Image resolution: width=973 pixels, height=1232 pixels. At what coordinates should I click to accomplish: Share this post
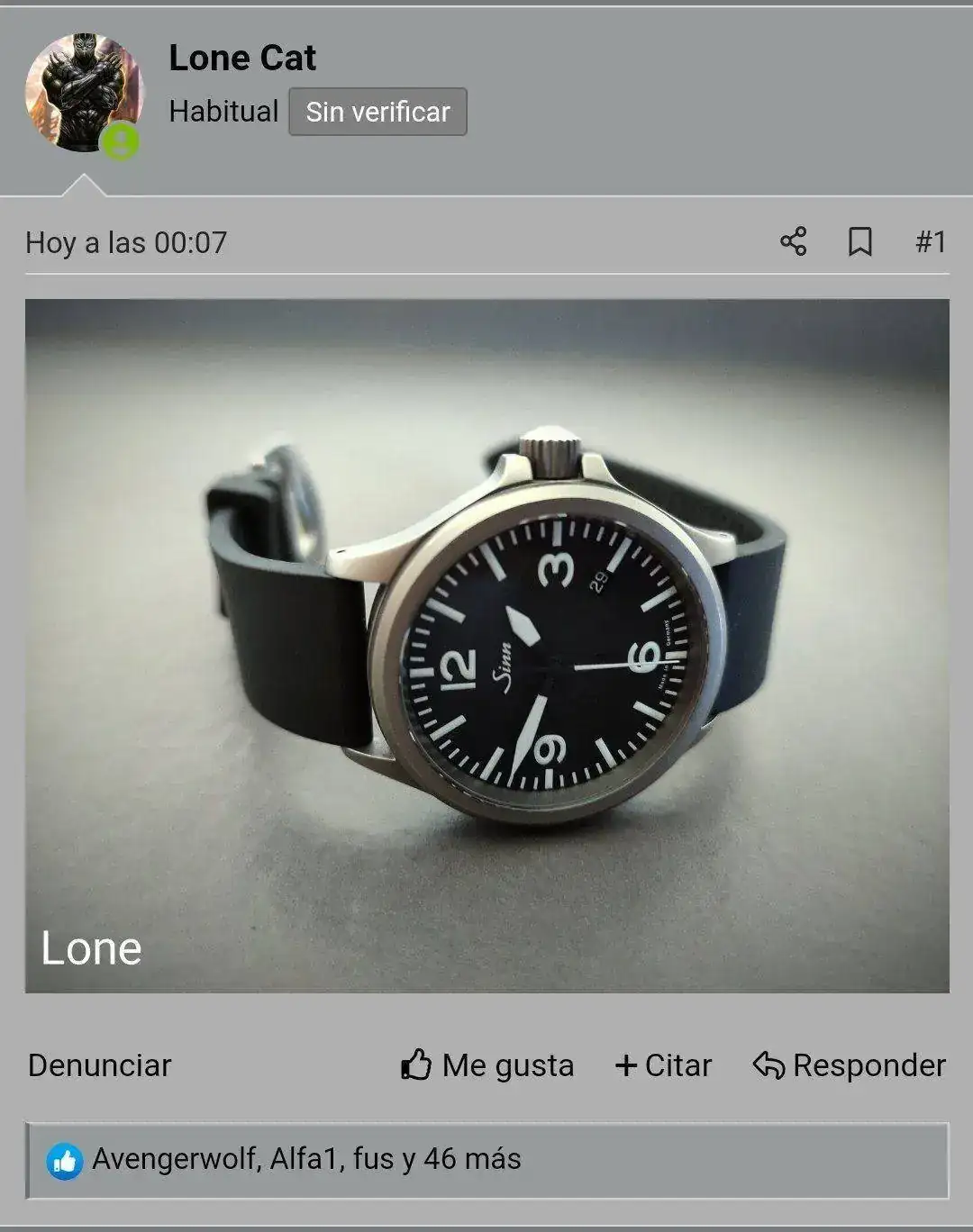[x=793, y=241]
